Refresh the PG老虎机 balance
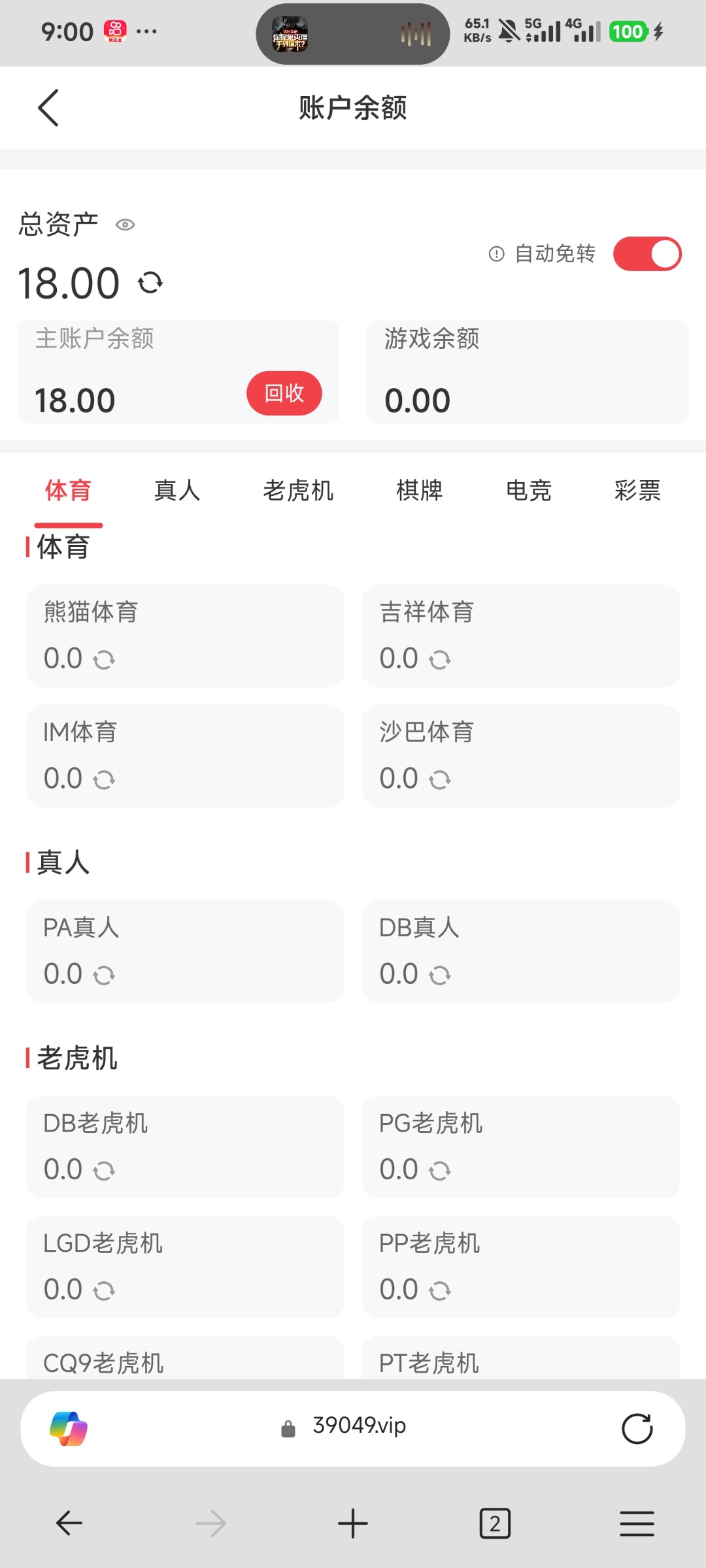Viewport: 706px width, 1568px height. [440, 1171]
